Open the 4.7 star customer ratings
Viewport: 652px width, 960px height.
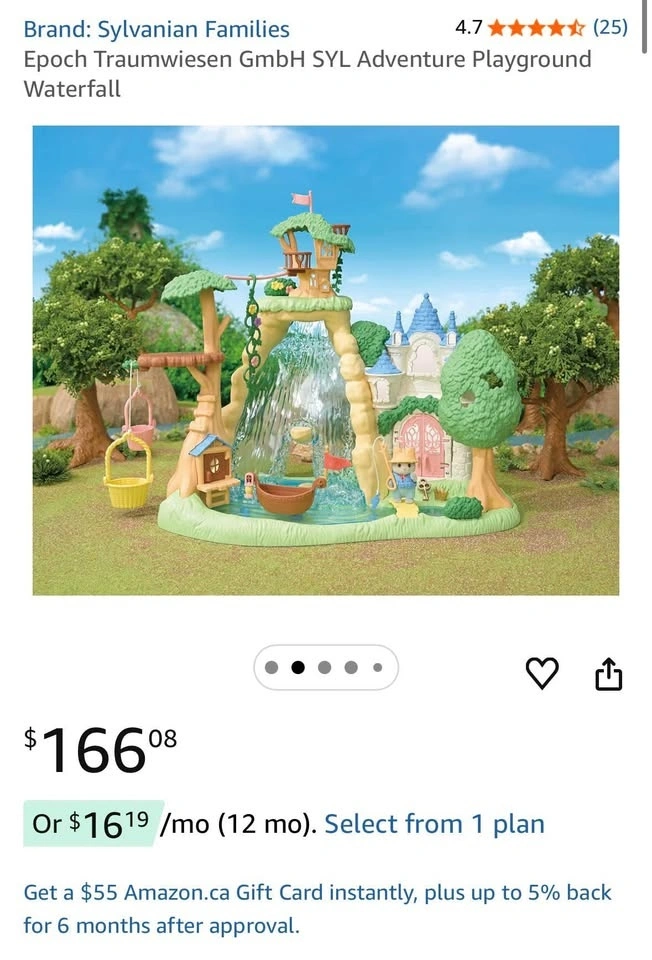pos(541,27)
